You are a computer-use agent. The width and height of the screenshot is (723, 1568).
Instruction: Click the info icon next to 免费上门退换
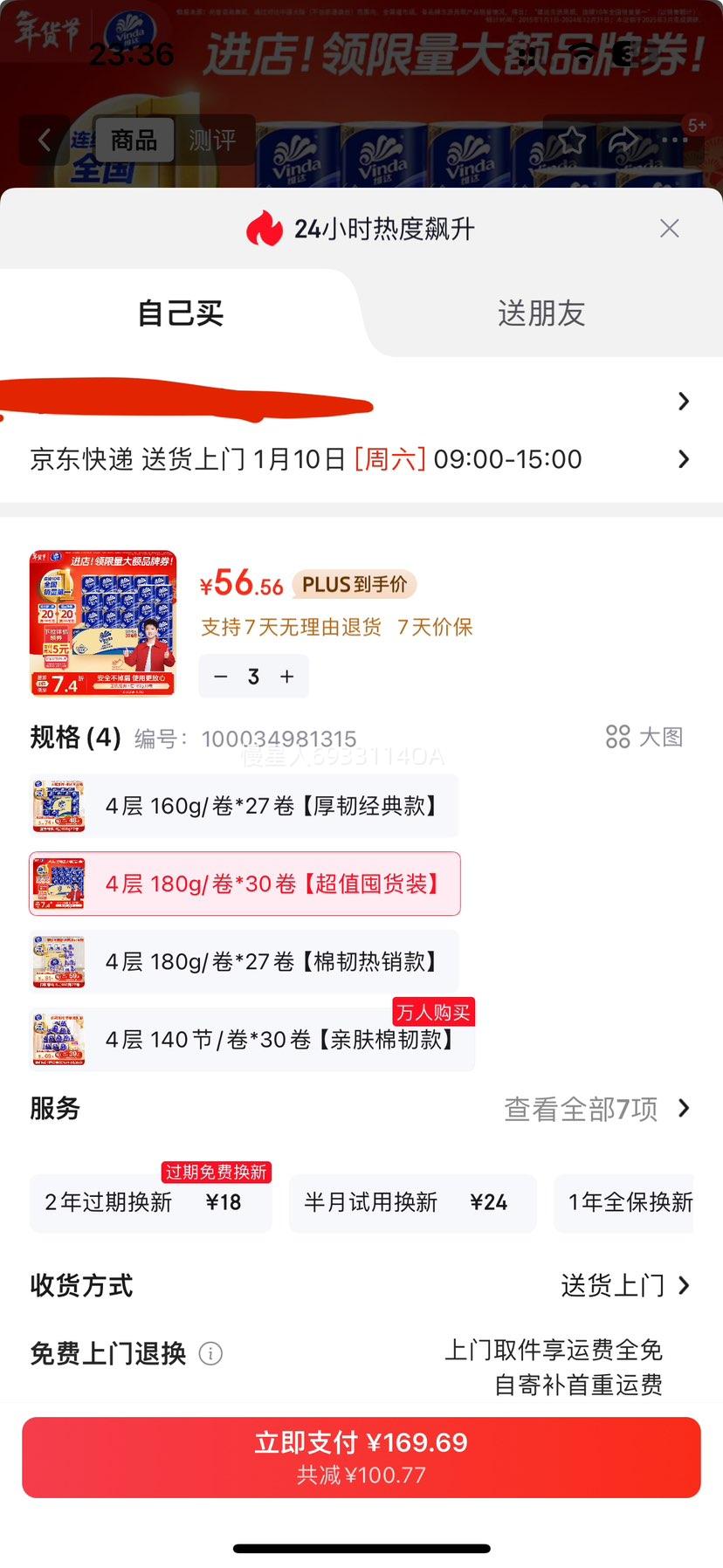click(210, 1354)
